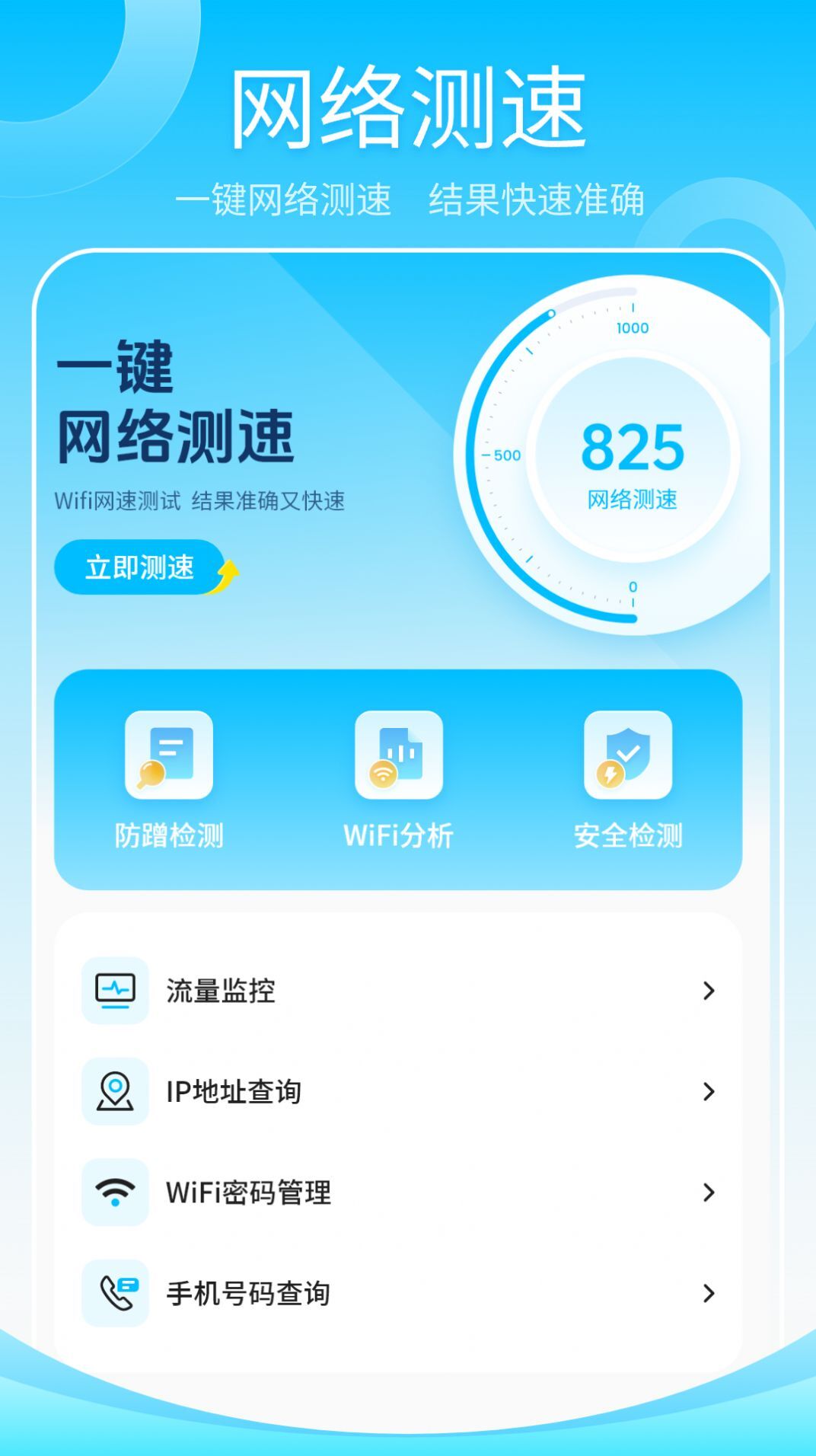
Task: Select the WiFi密码管理 wifi signal icon
Action: [115, 1191]
